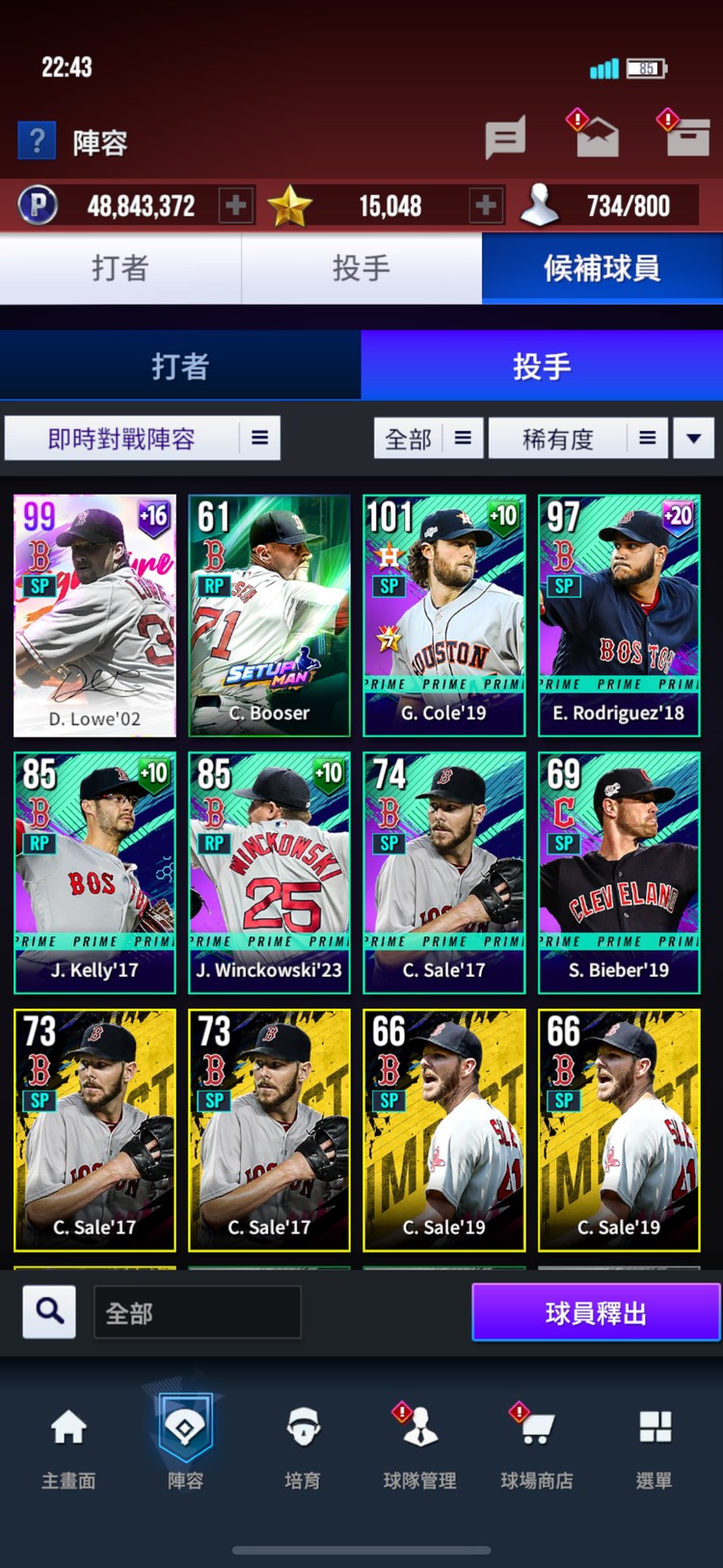Open the help question mark icon
The width and height of the screenshot is (723, 1568).
point(37,141)
